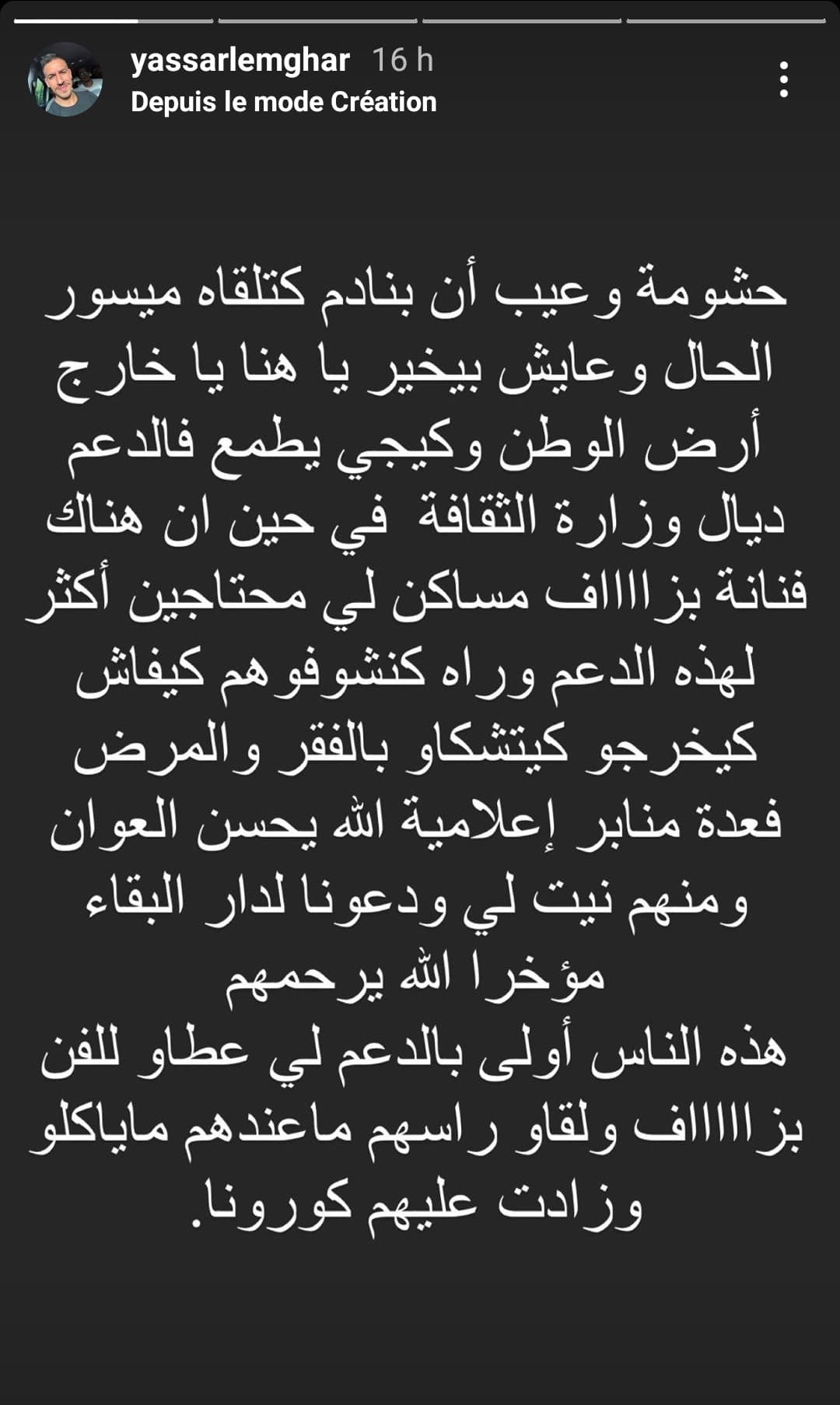Viewport: 840px width, 1405px height.
Task: Tap the yassarlemghar username
Action: click(240, 60)
